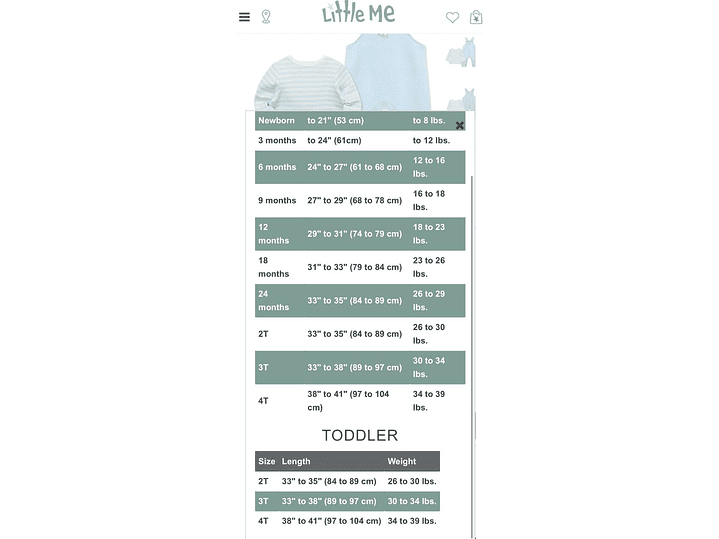The width and height of the screenshot is (719, 539).
Task: Open the hamburger menu
Action: [x=244, y=17]
